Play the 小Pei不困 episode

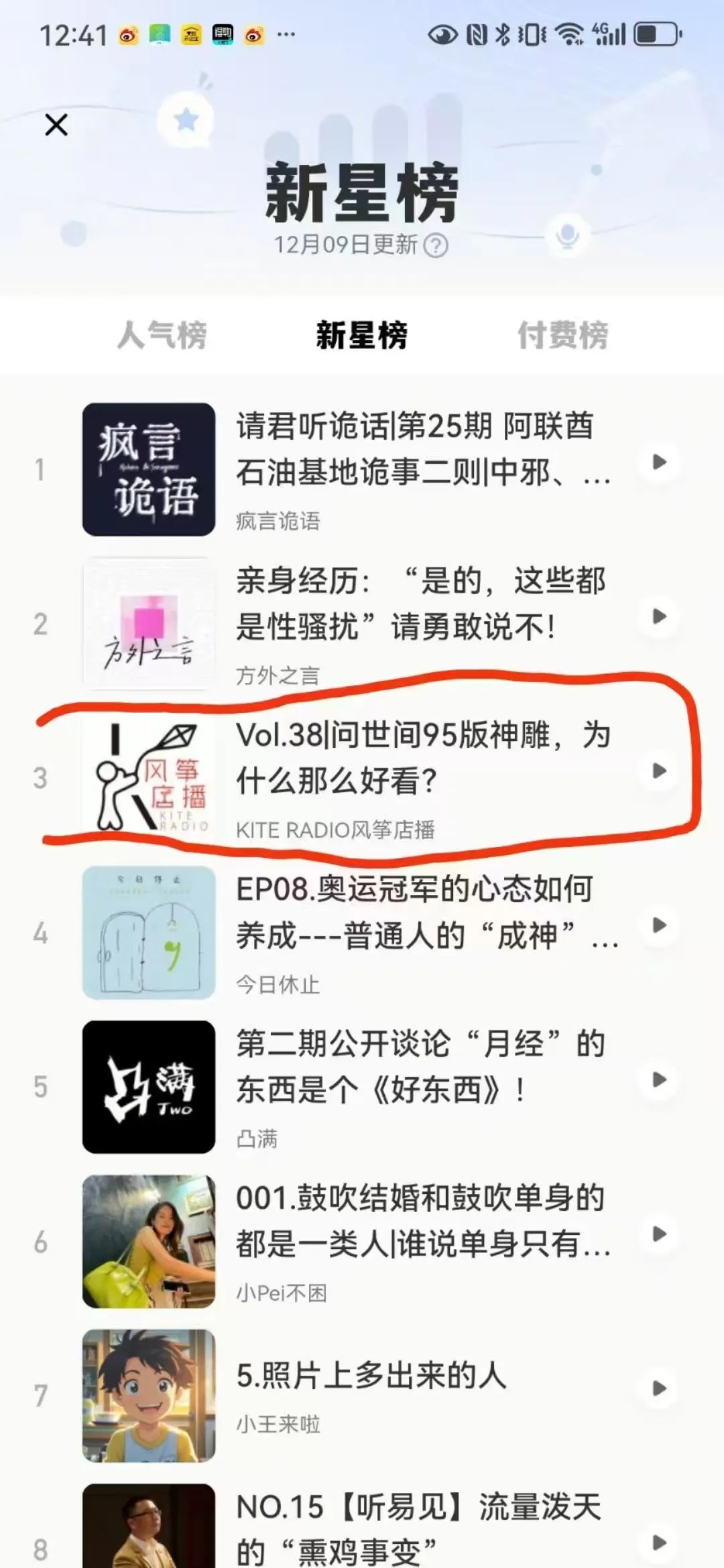[660, 1234]
